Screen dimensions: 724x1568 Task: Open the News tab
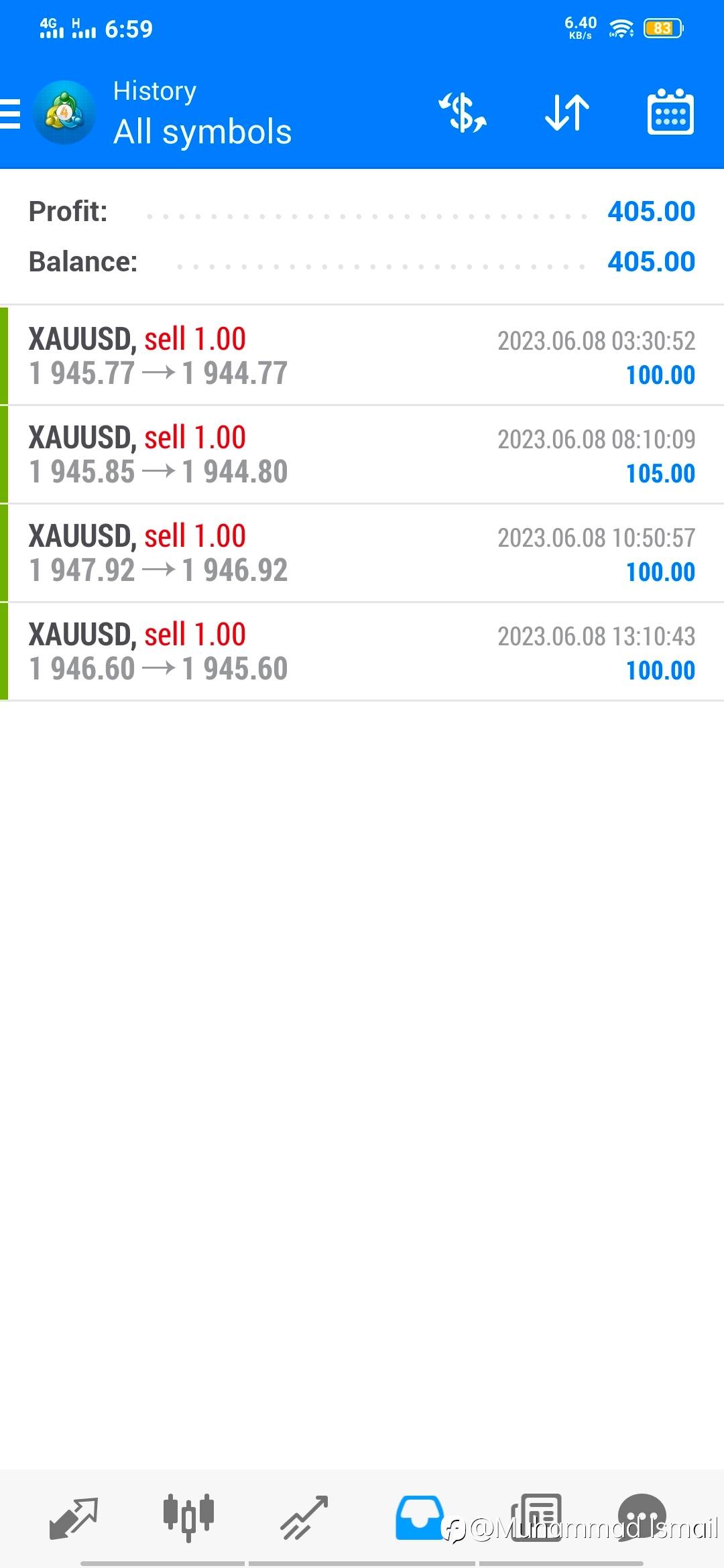pos(536,1517)
